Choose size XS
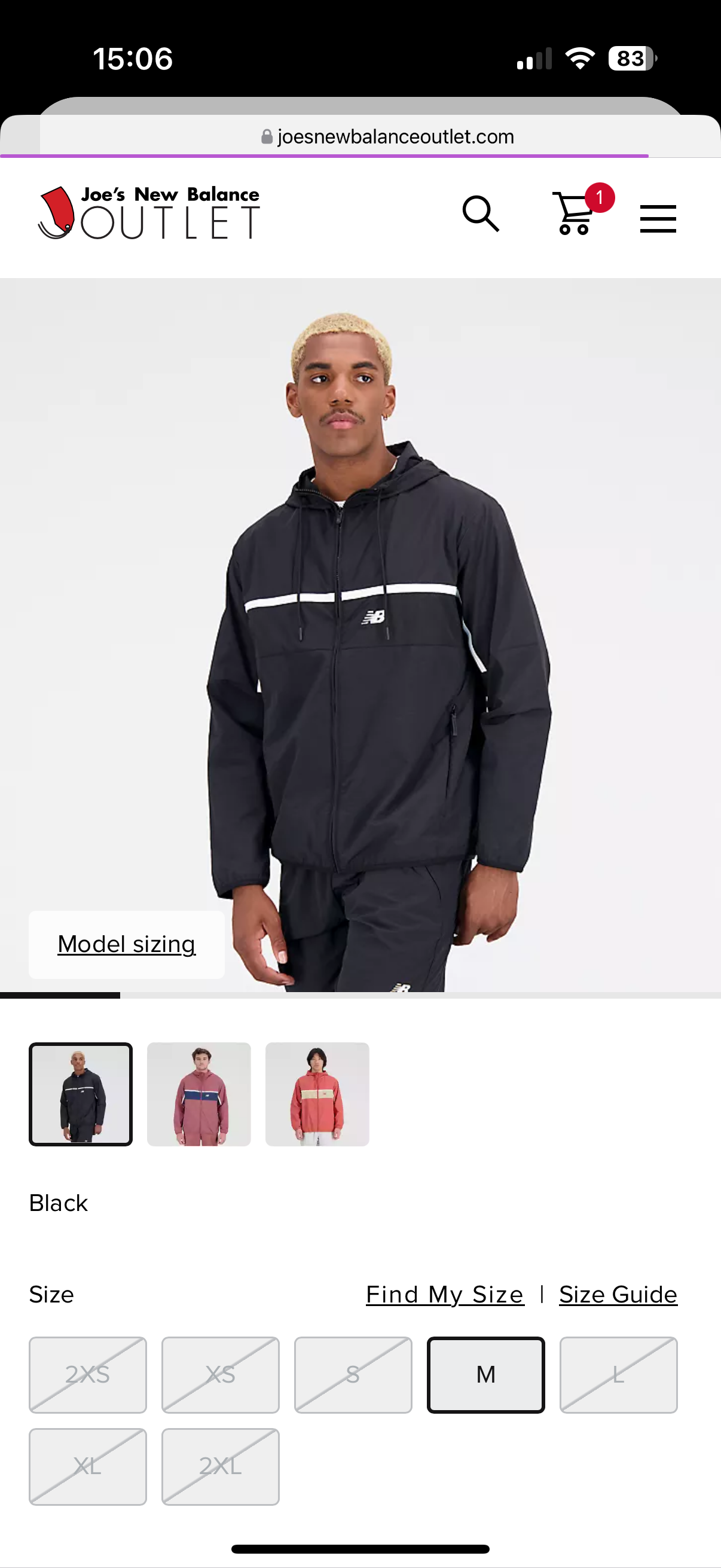 click(x=220, y=1374)
